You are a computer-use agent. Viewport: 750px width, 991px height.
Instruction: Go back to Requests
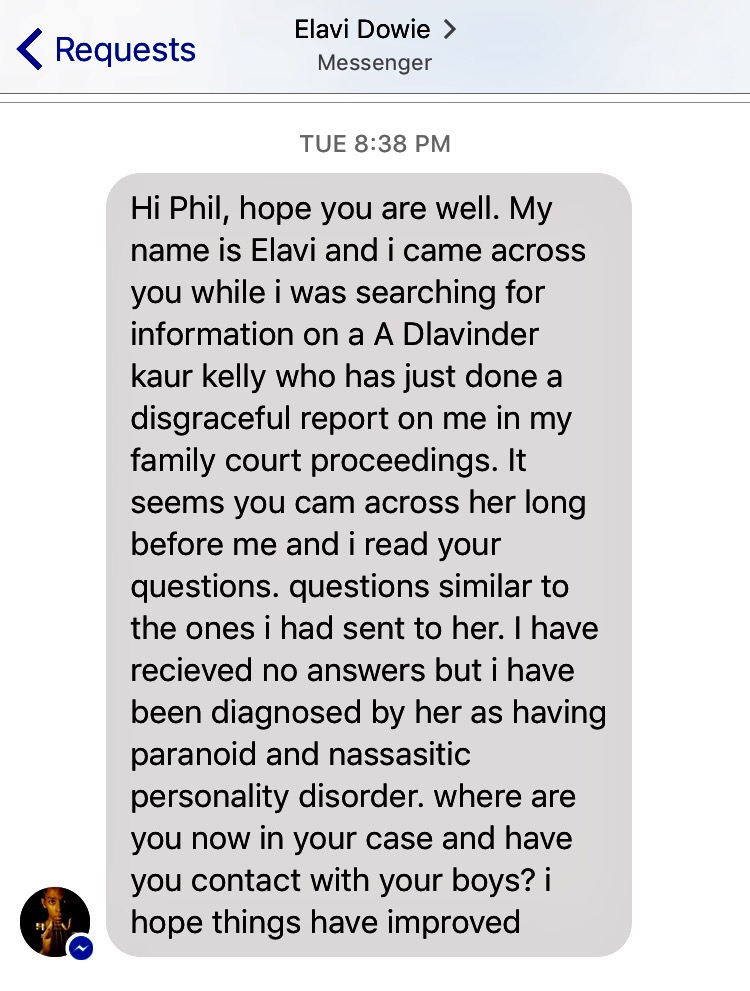point(106,49)
